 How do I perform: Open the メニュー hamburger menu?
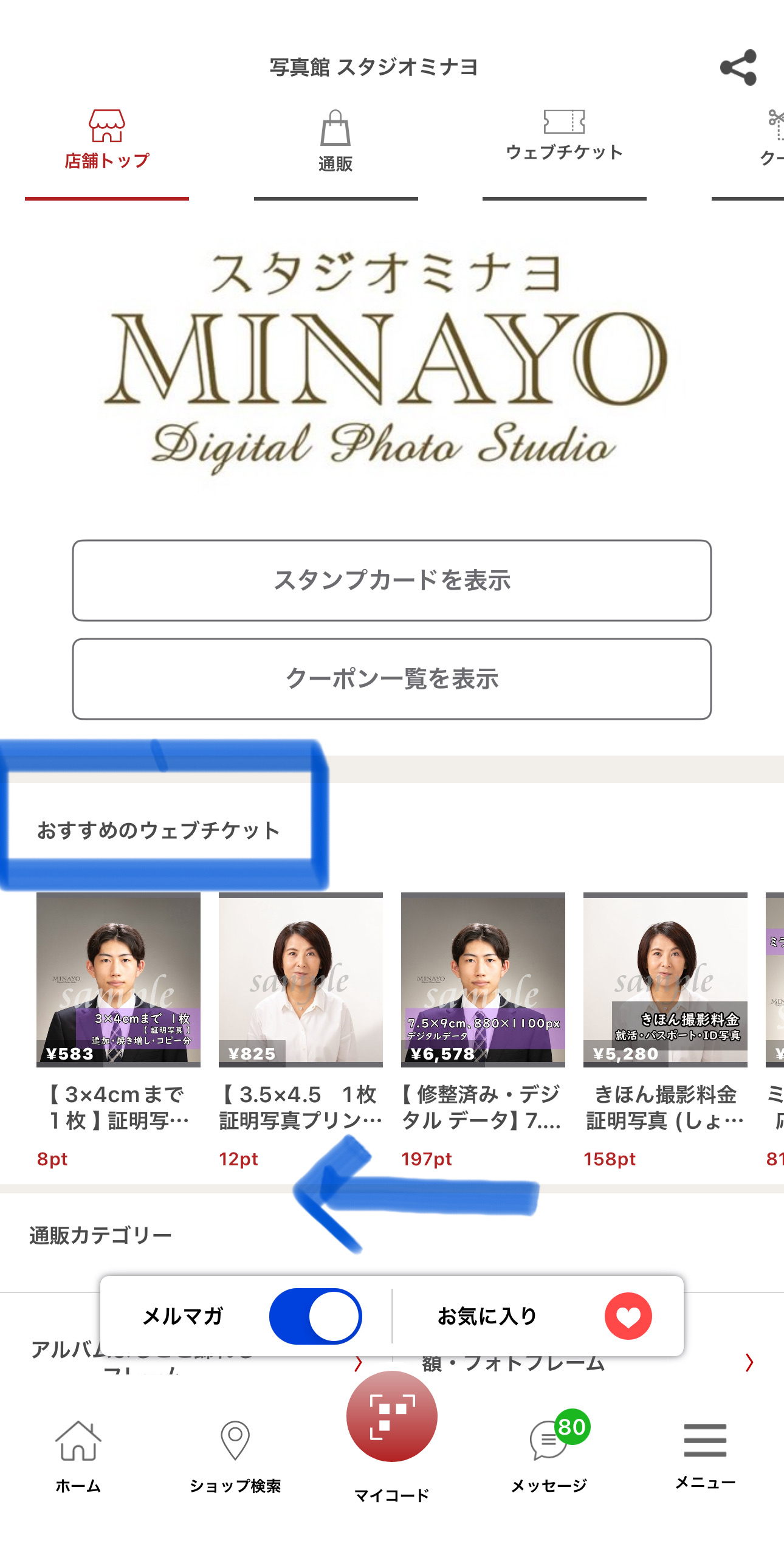click(x=706, y=1454)
